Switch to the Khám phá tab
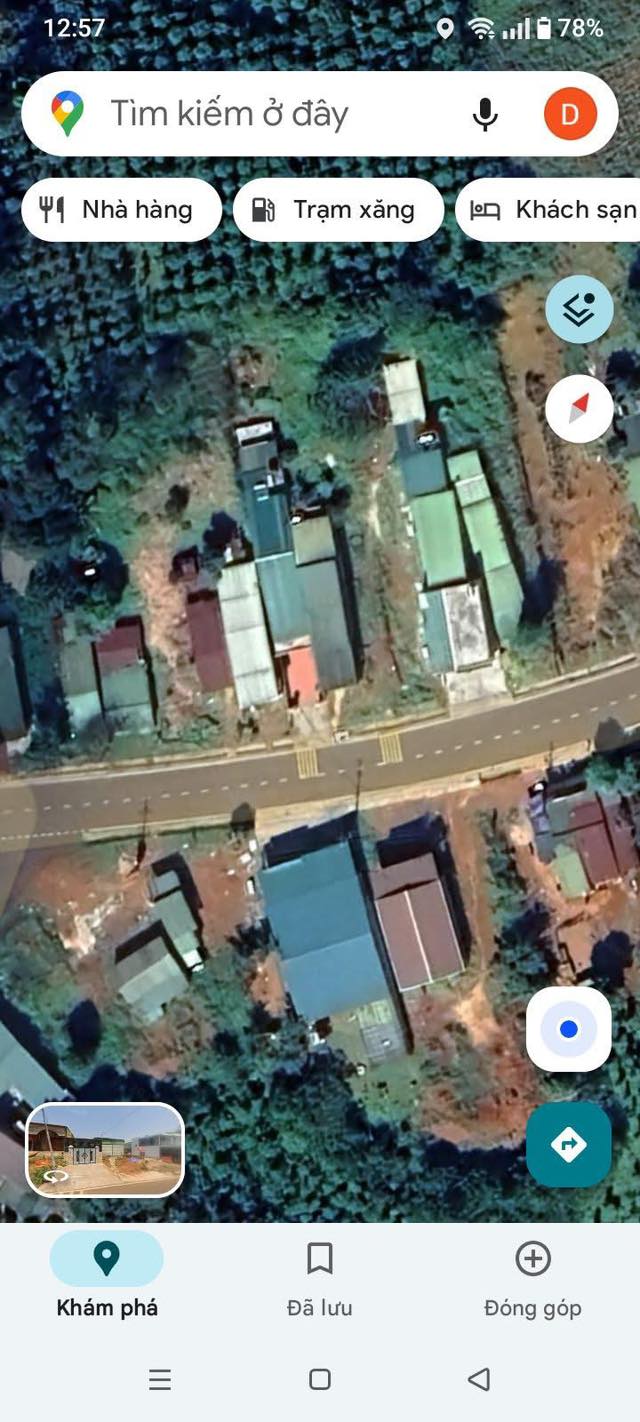Image resolution: width=640 pixels, height=1422 pixels. (x=107, y=1275)
